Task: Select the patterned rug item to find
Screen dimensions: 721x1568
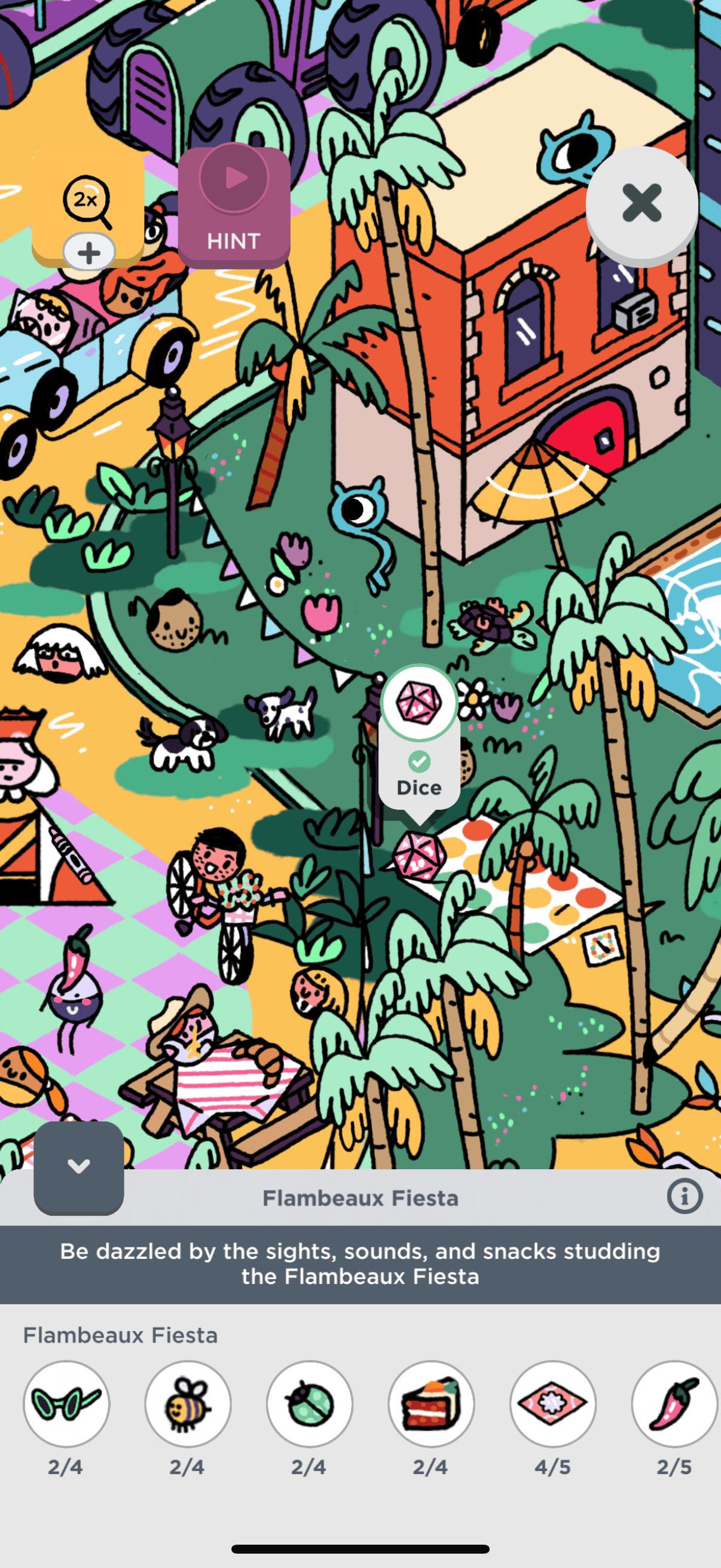Action: 552,1404
